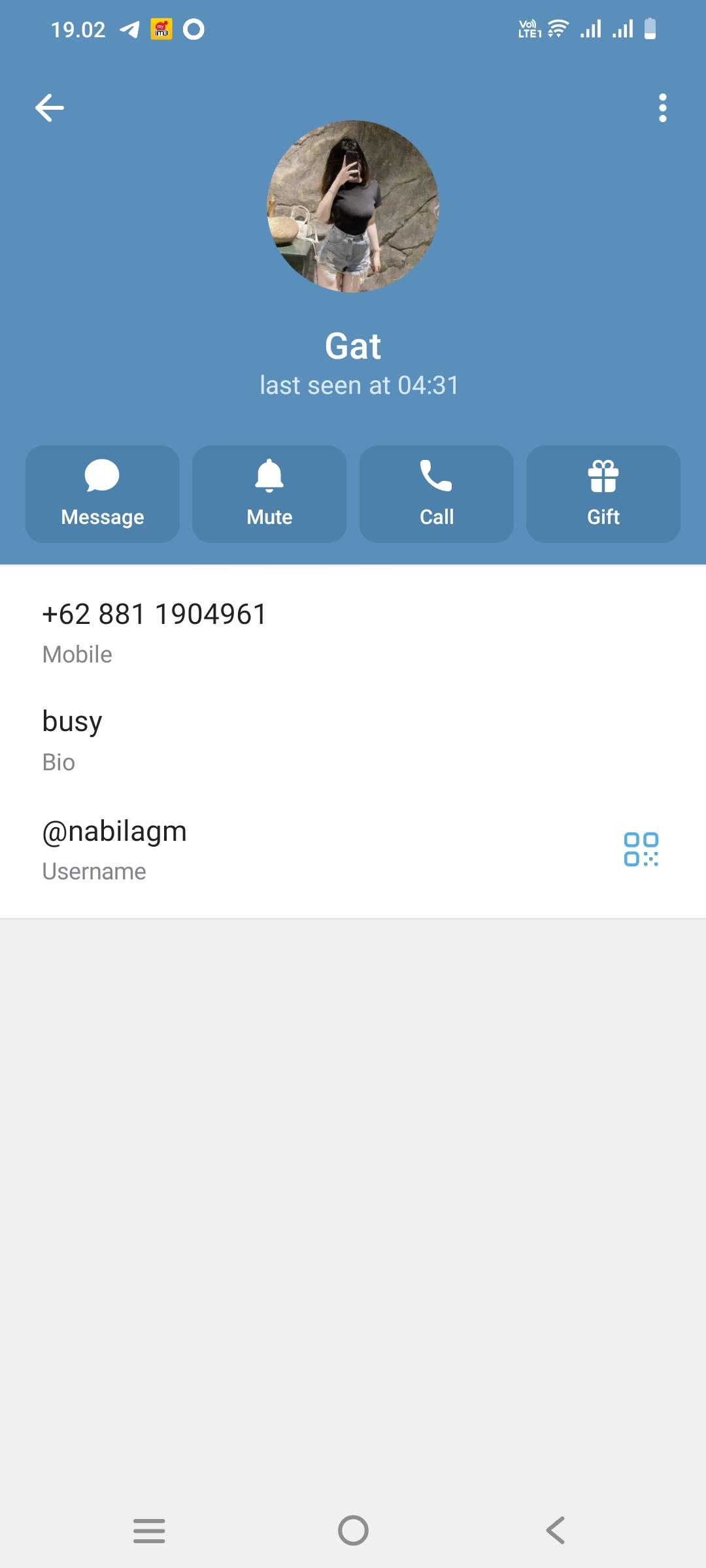The image size is (706, 1568).
Task: Show the QR code for the username
Action: (x=641, y=849)
